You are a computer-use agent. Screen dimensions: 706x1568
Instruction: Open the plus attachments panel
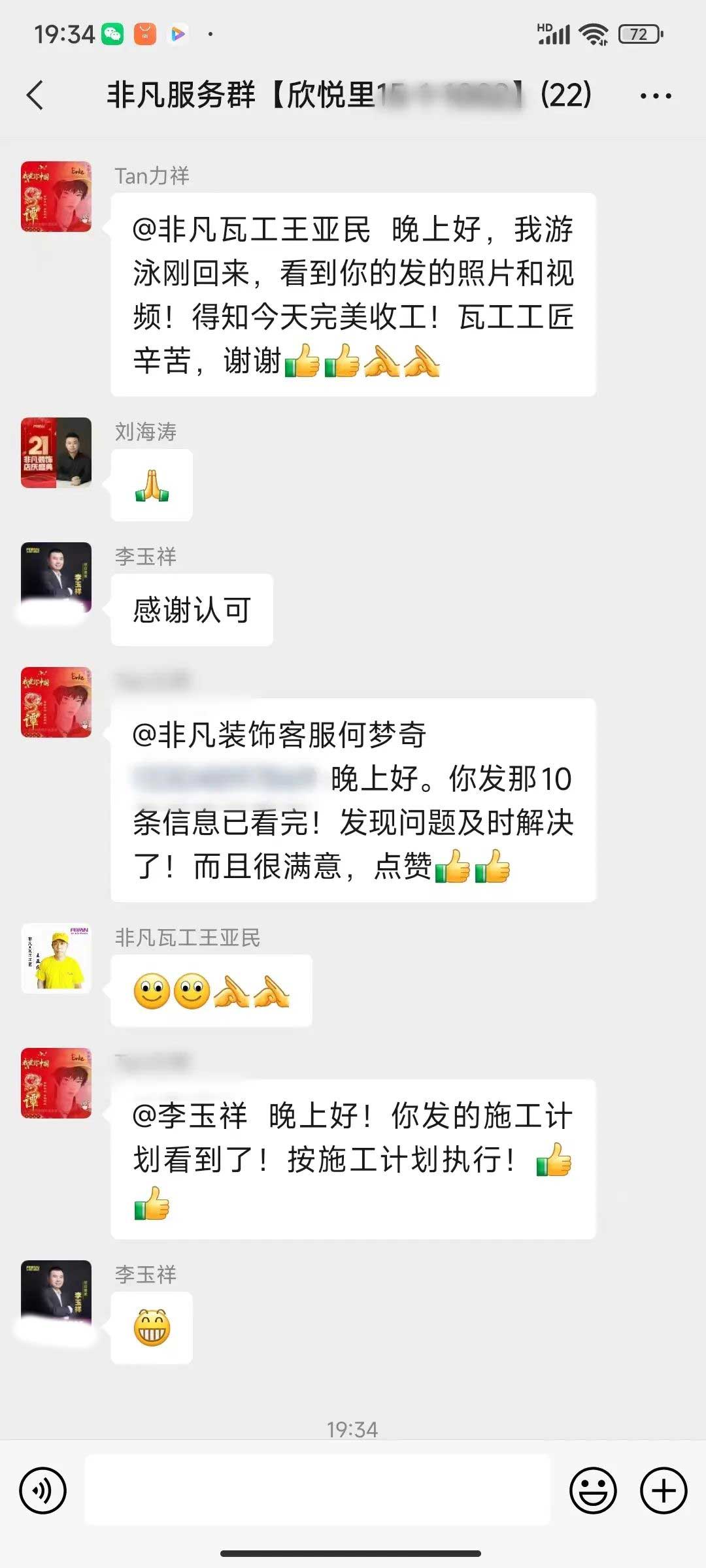pyautogui.click(x=664, y=1490)
